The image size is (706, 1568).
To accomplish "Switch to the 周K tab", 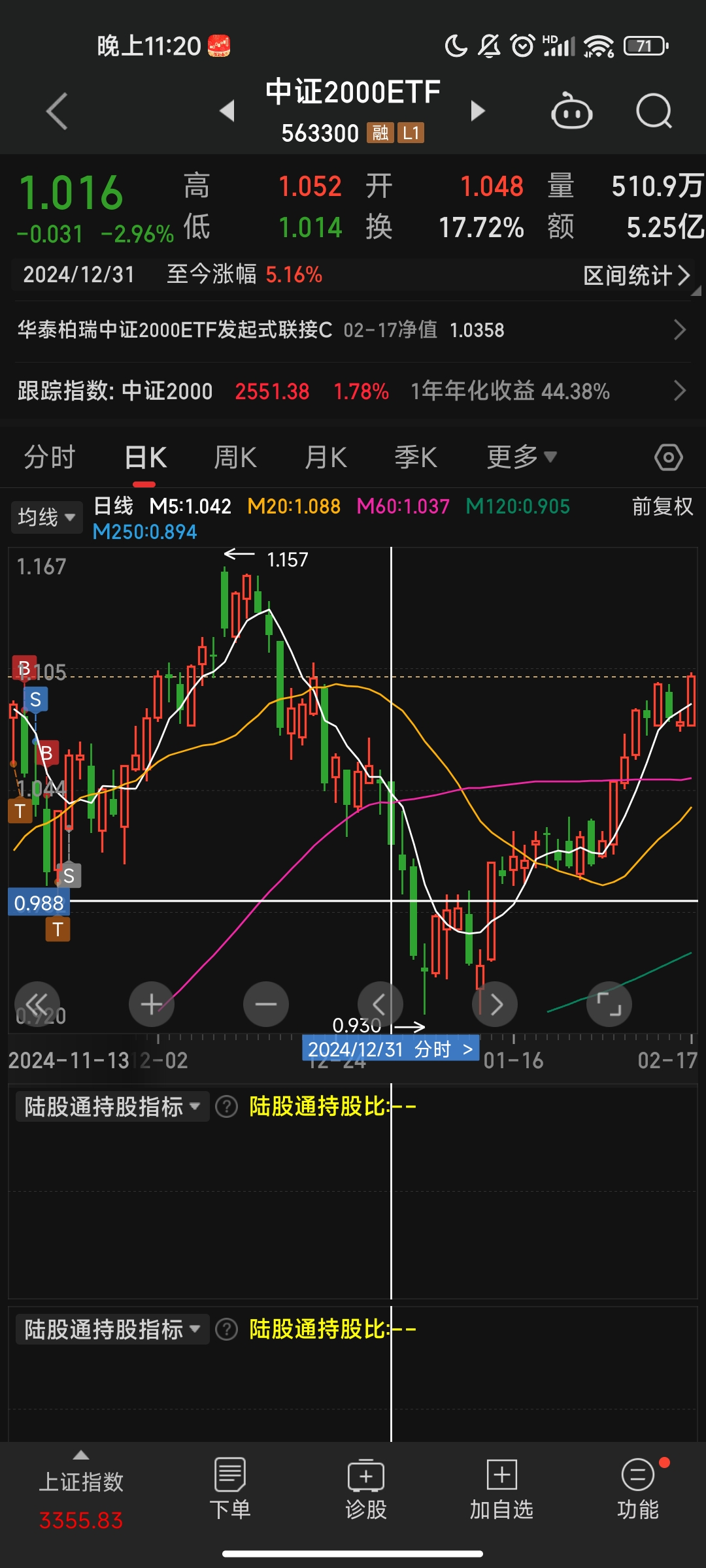I will click(x=235, y=457).
